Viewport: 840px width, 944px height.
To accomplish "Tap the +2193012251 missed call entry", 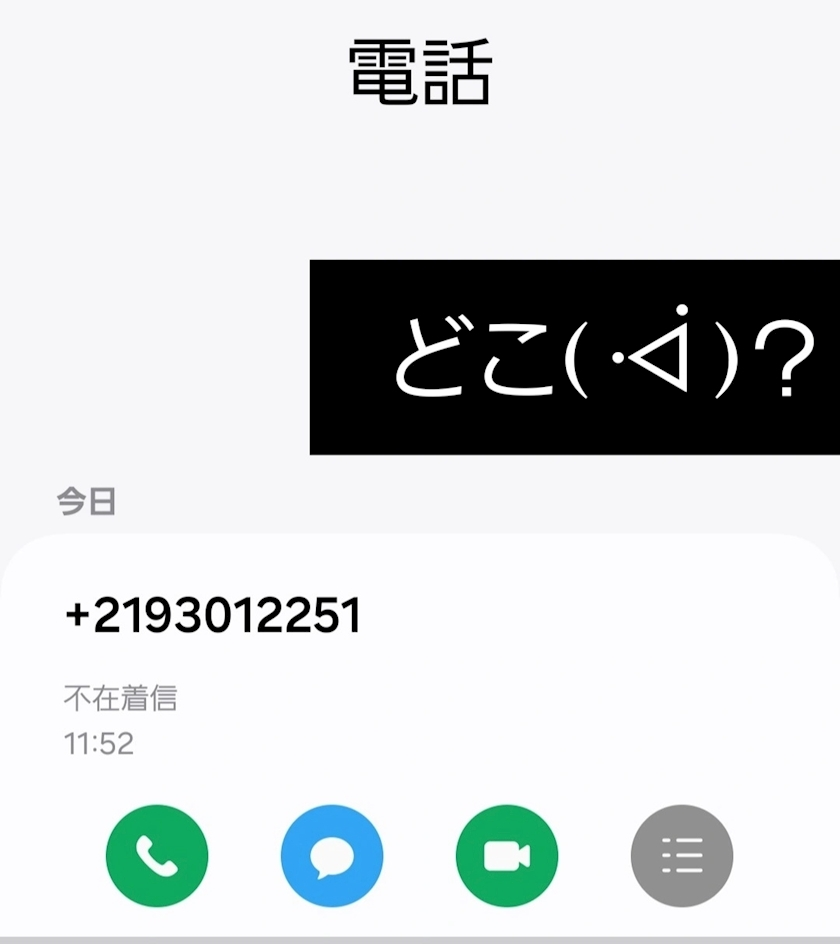I will point(213,617).
